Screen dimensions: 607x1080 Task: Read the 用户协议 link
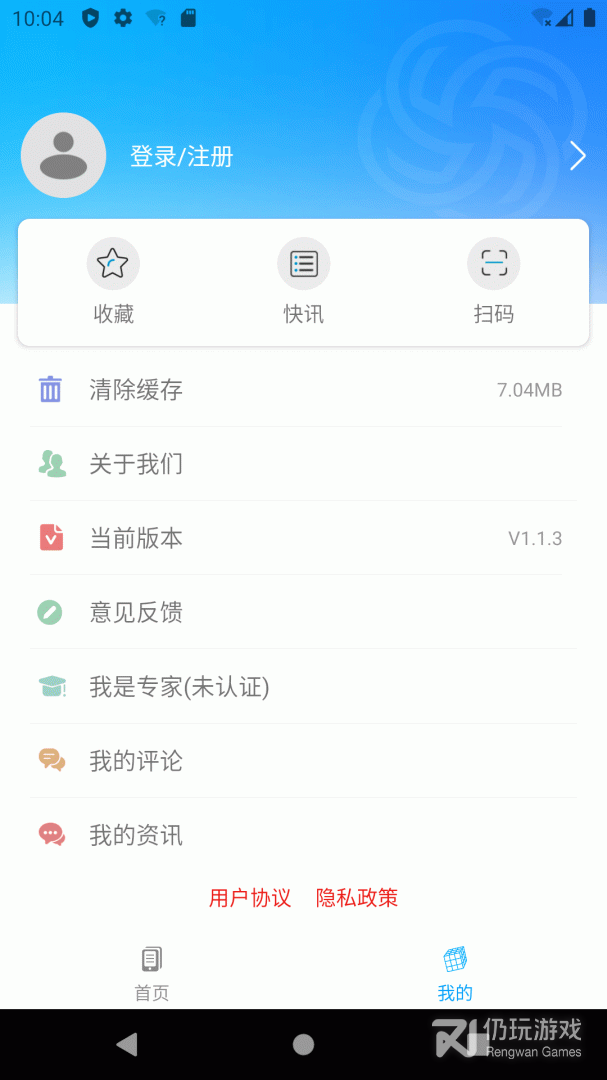(250, 898)
